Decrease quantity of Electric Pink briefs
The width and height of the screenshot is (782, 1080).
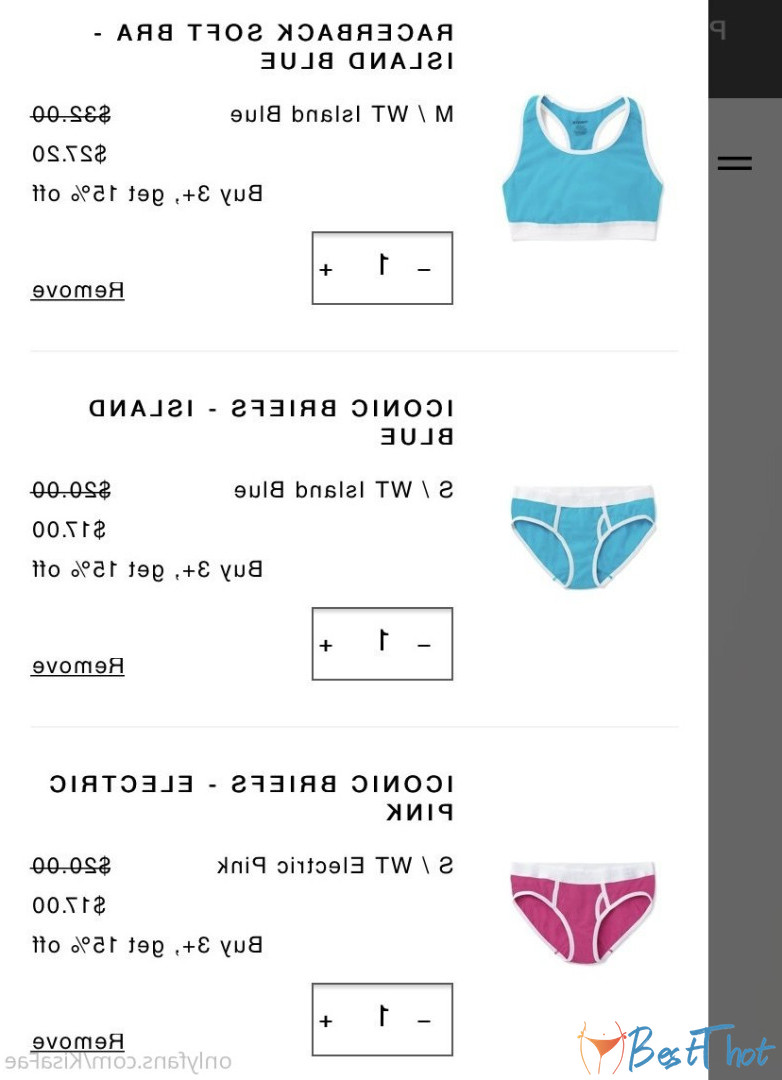(424, 1021)
